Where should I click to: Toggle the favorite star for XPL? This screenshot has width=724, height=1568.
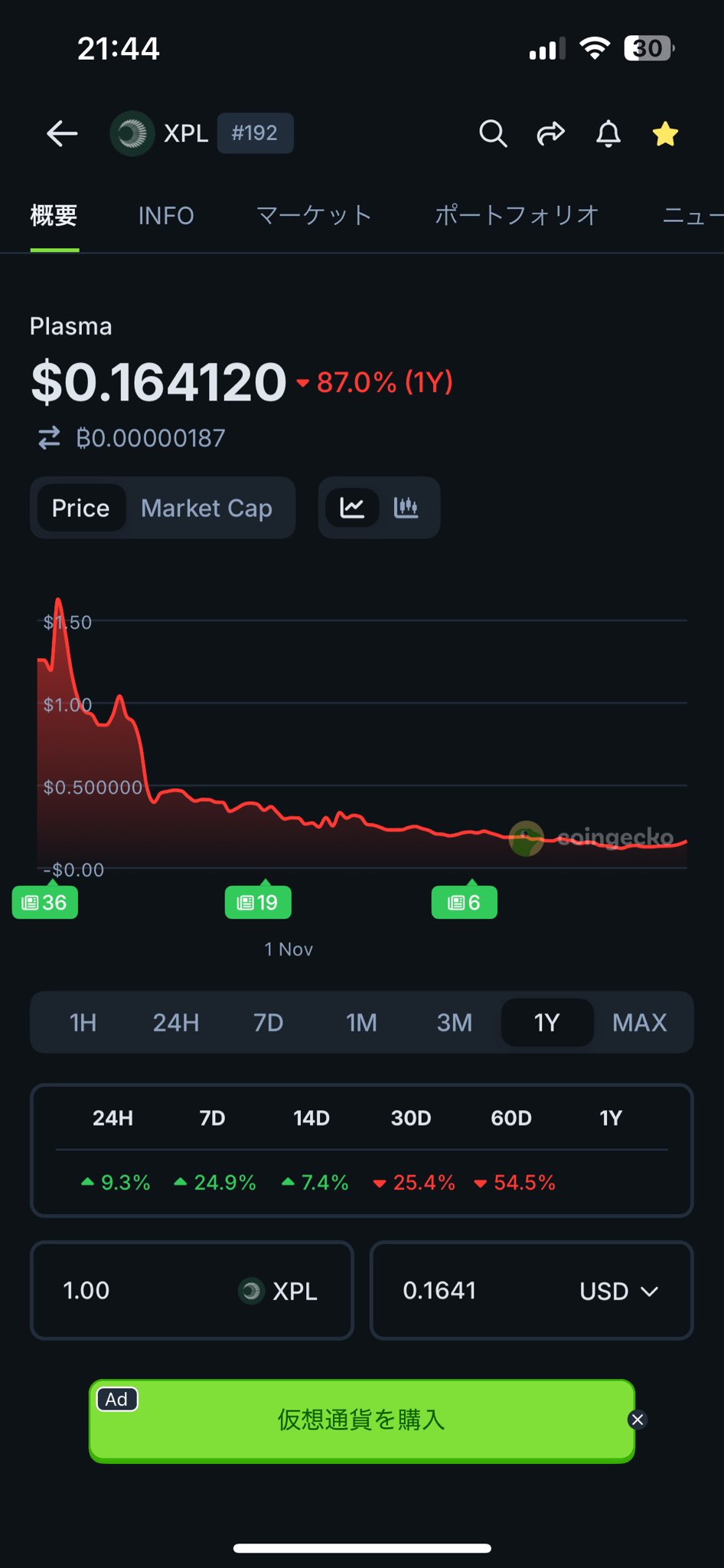click(665, 134)
